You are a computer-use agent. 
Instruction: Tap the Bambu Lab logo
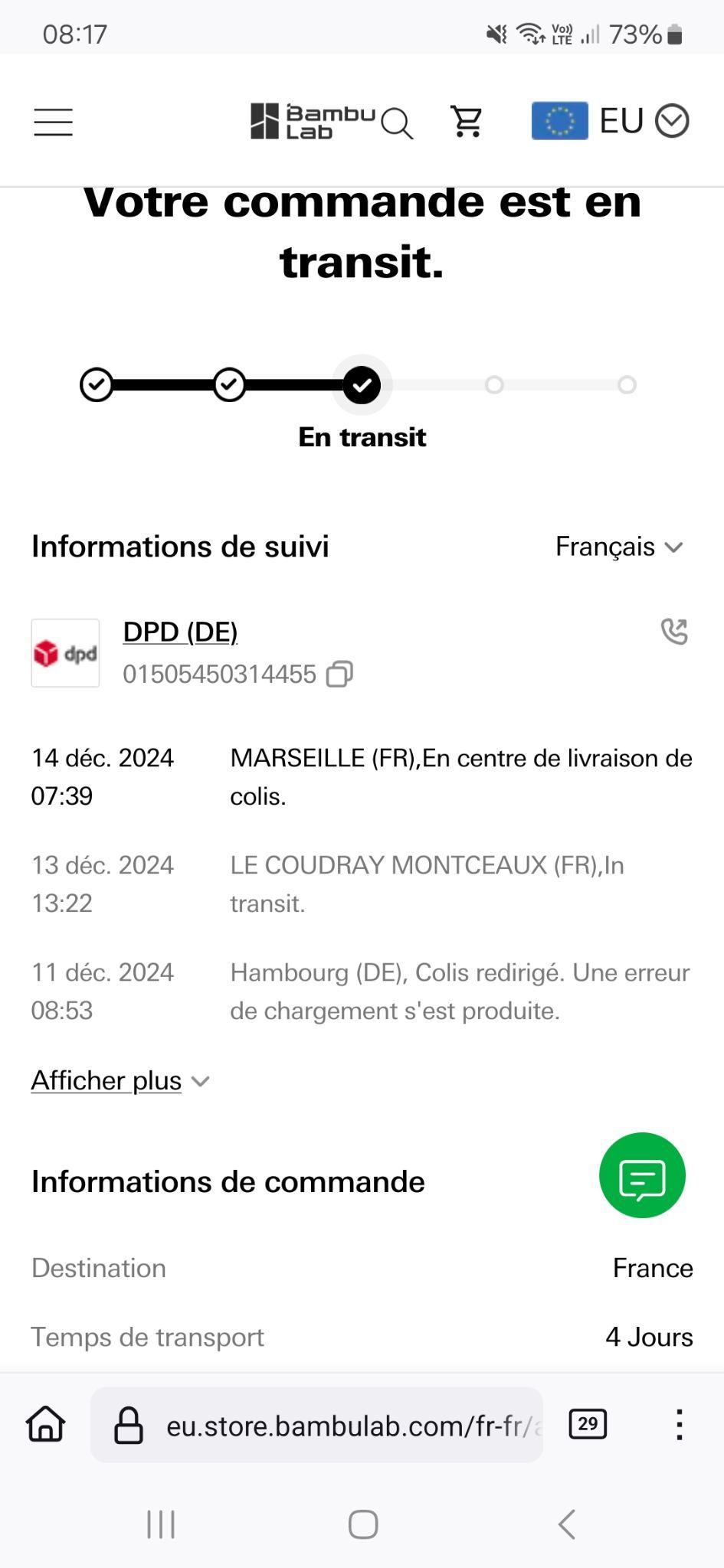tap(313, 121)
